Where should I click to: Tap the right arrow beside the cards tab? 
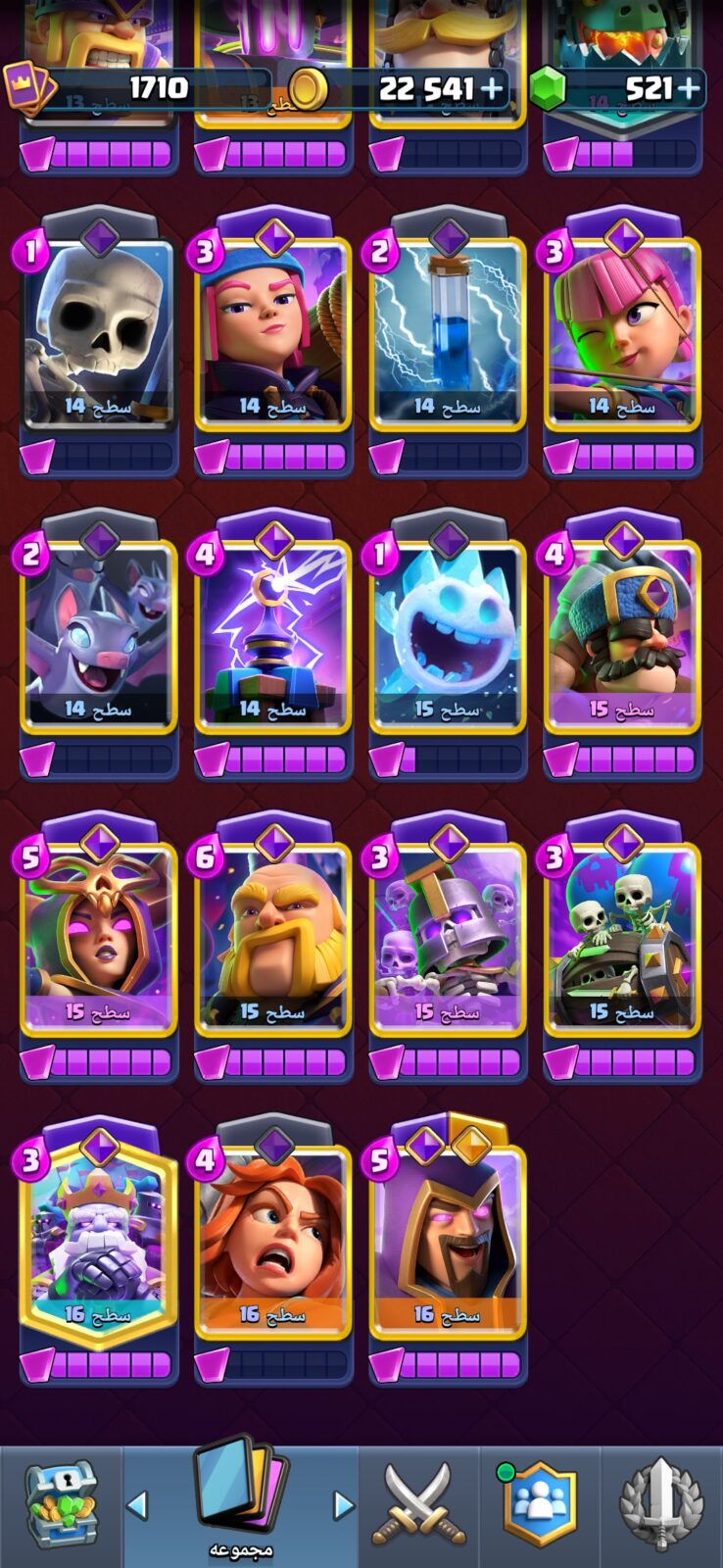tap(343, 1505)
